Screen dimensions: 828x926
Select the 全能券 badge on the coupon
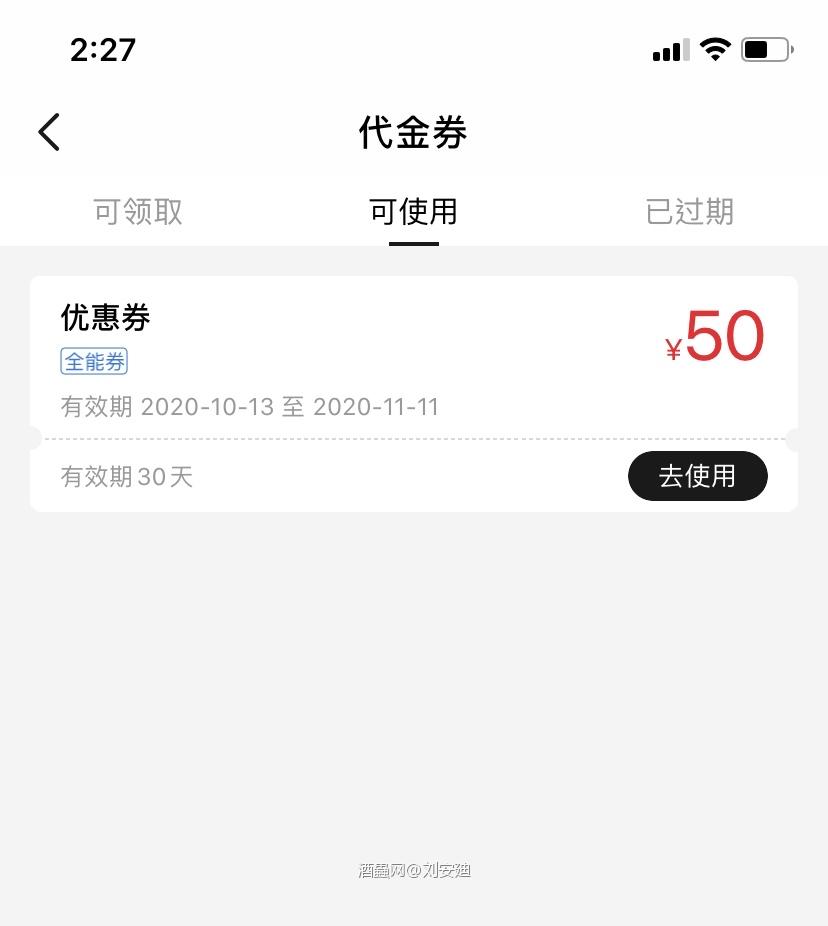tap(94, 362)
